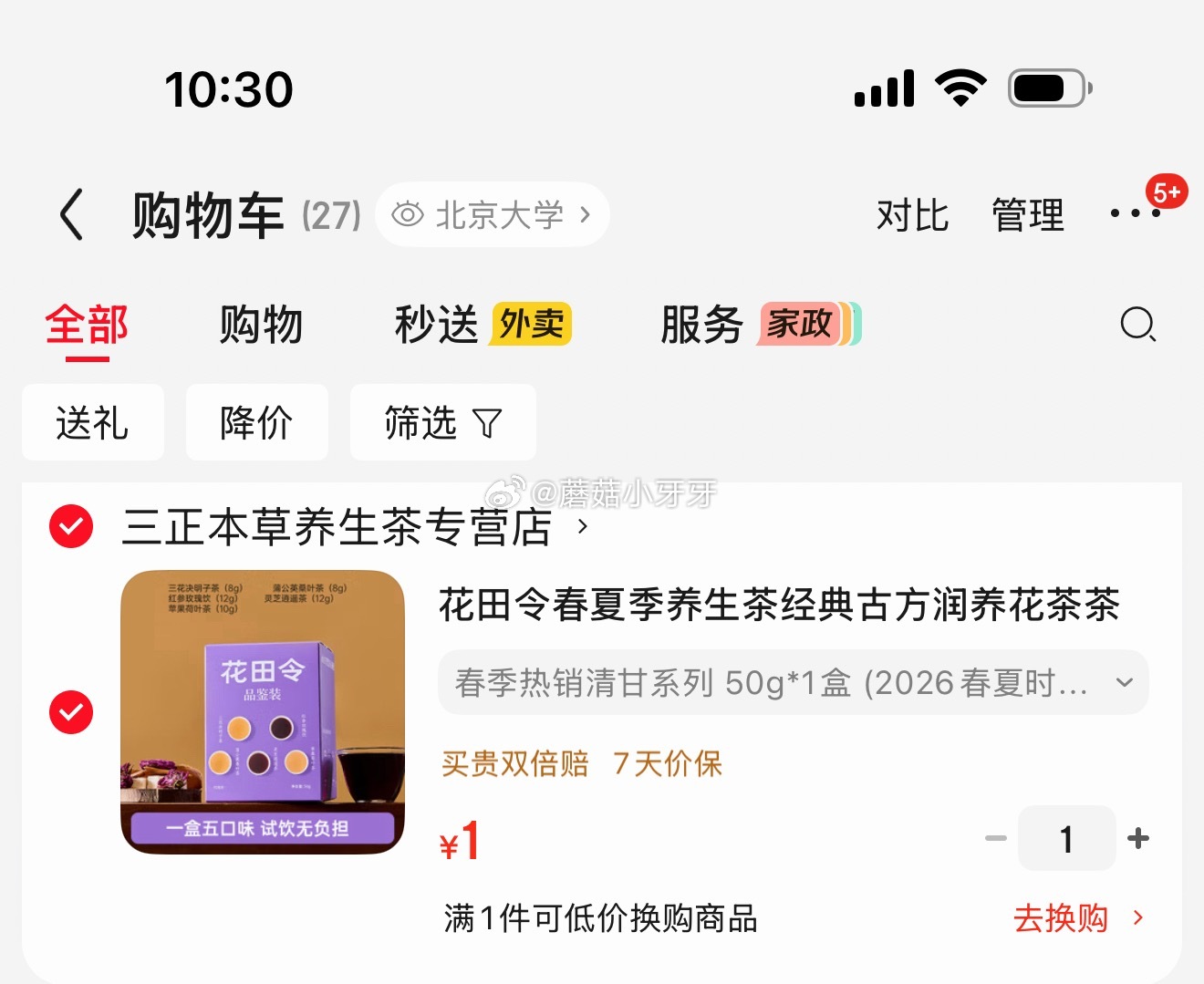This screenshot has width=1204, height=984.
Task: Open the 北京大学 delivery address selector
Action: tap(493, 215)
